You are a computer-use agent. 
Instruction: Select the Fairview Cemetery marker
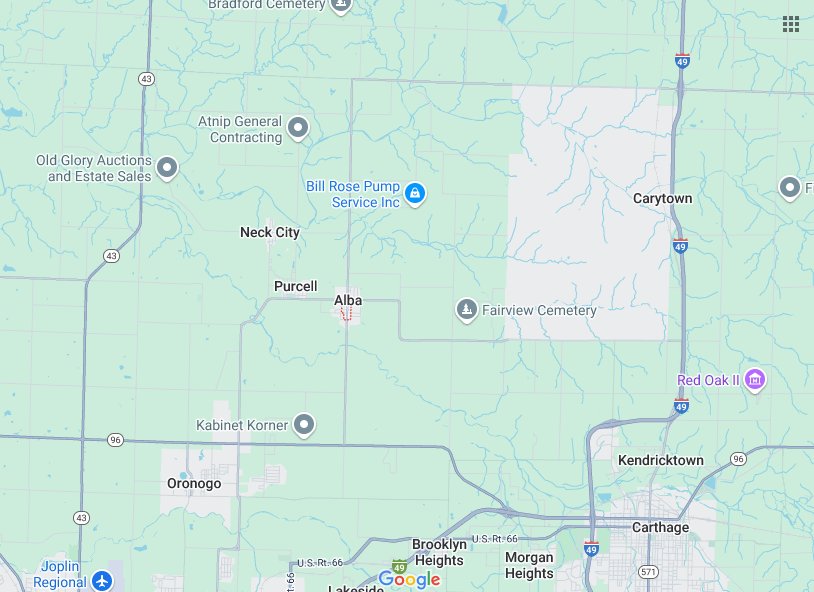point(466,310)
